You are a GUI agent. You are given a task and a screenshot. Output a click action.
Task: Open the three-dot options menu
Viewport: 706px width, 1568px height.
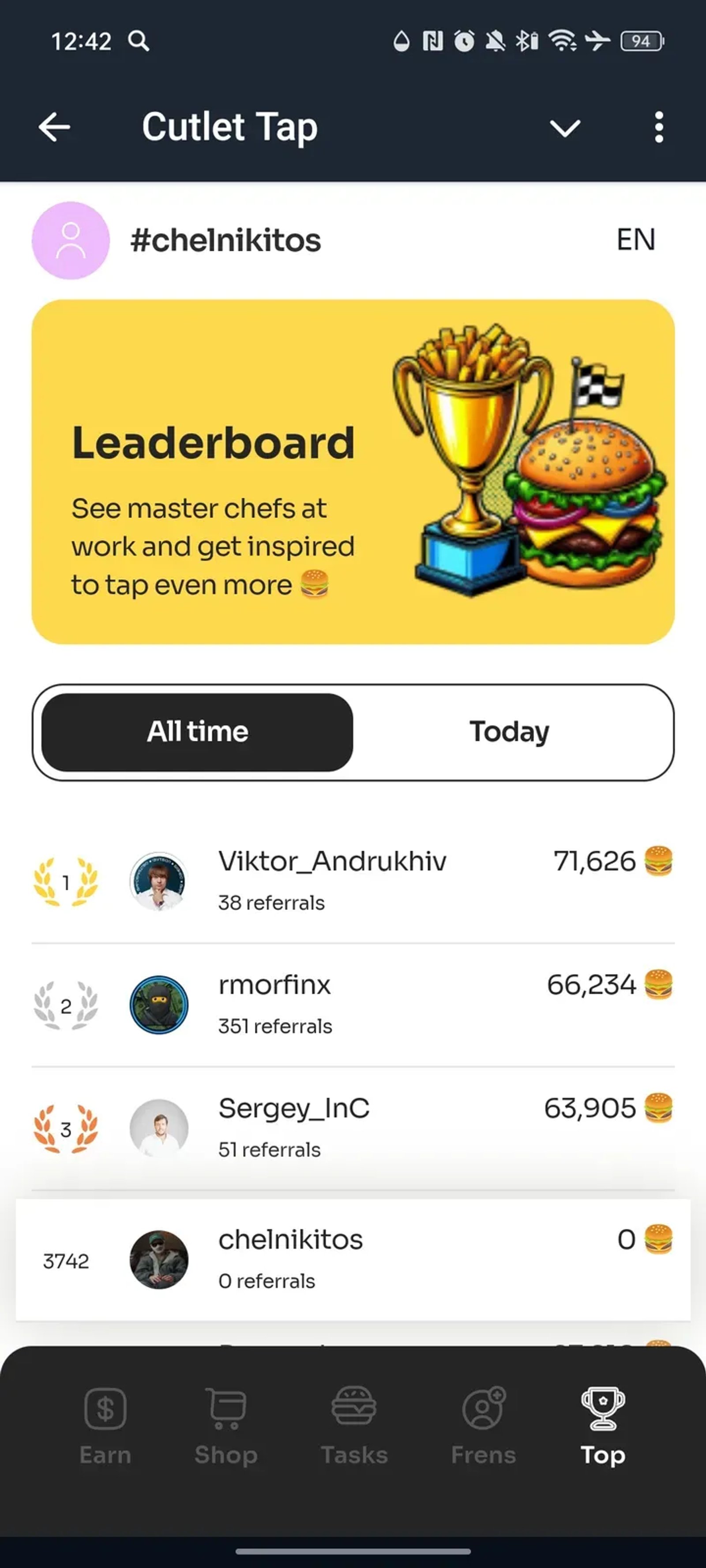(x=658, y=127)
